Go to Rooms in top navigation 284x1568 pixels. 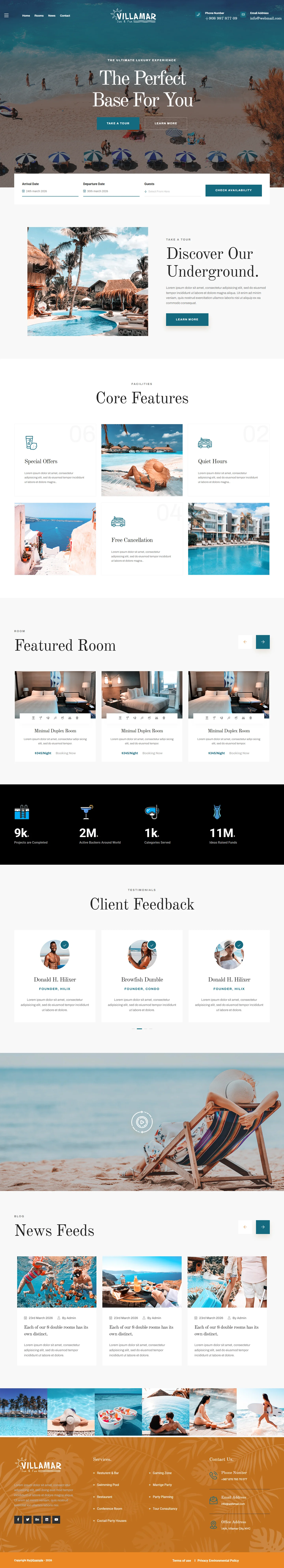[x=39, y=16]
